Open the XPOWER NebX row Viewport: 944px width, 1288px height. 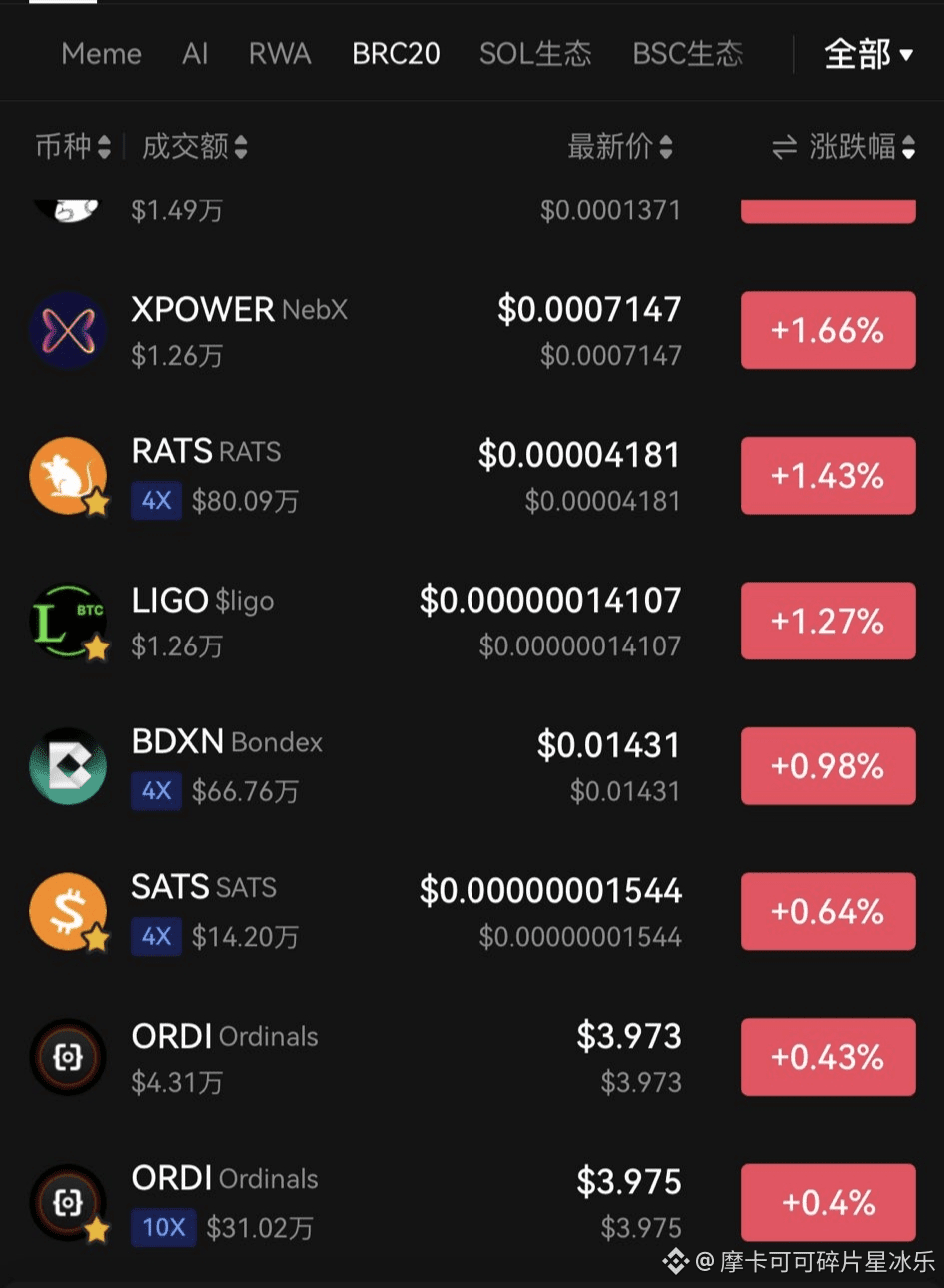click(x=472, y=330)
